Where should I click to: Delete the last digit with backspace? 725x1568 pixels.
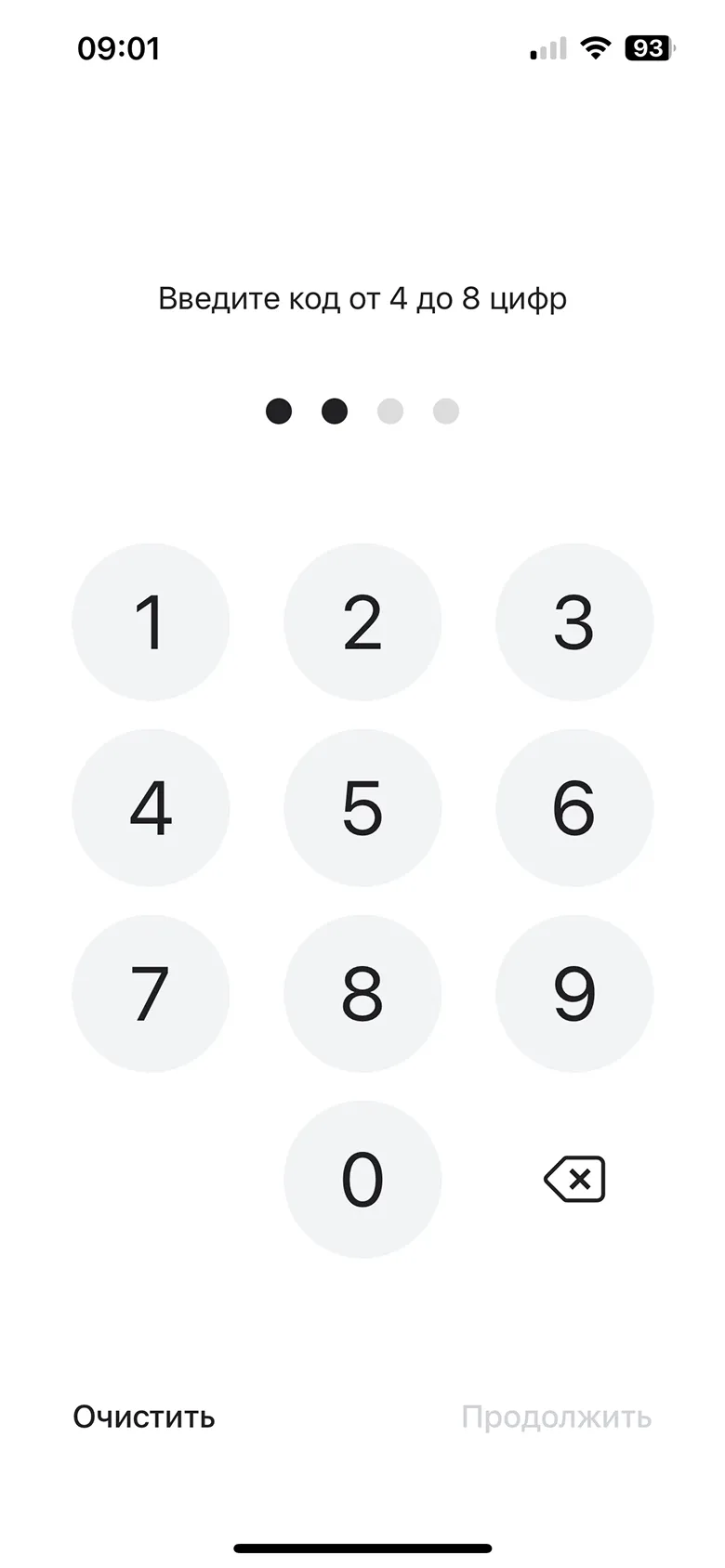coord(574,1180)
